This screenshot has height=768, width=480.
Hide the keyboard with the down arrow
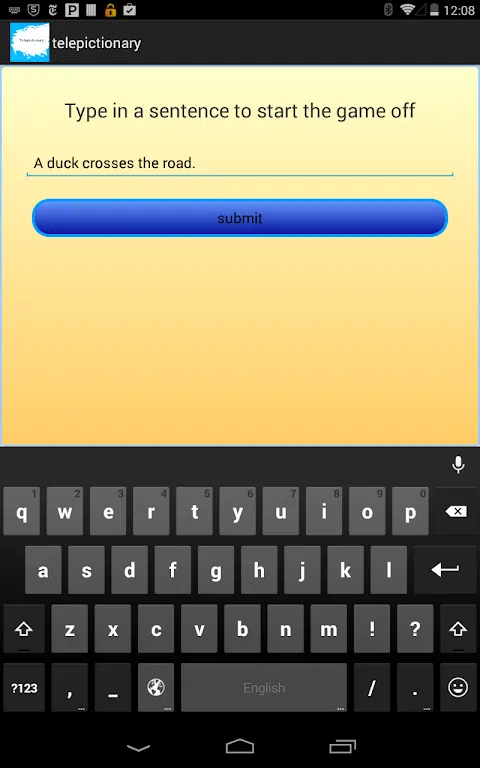pyautogui.click(x=139, y=747)
